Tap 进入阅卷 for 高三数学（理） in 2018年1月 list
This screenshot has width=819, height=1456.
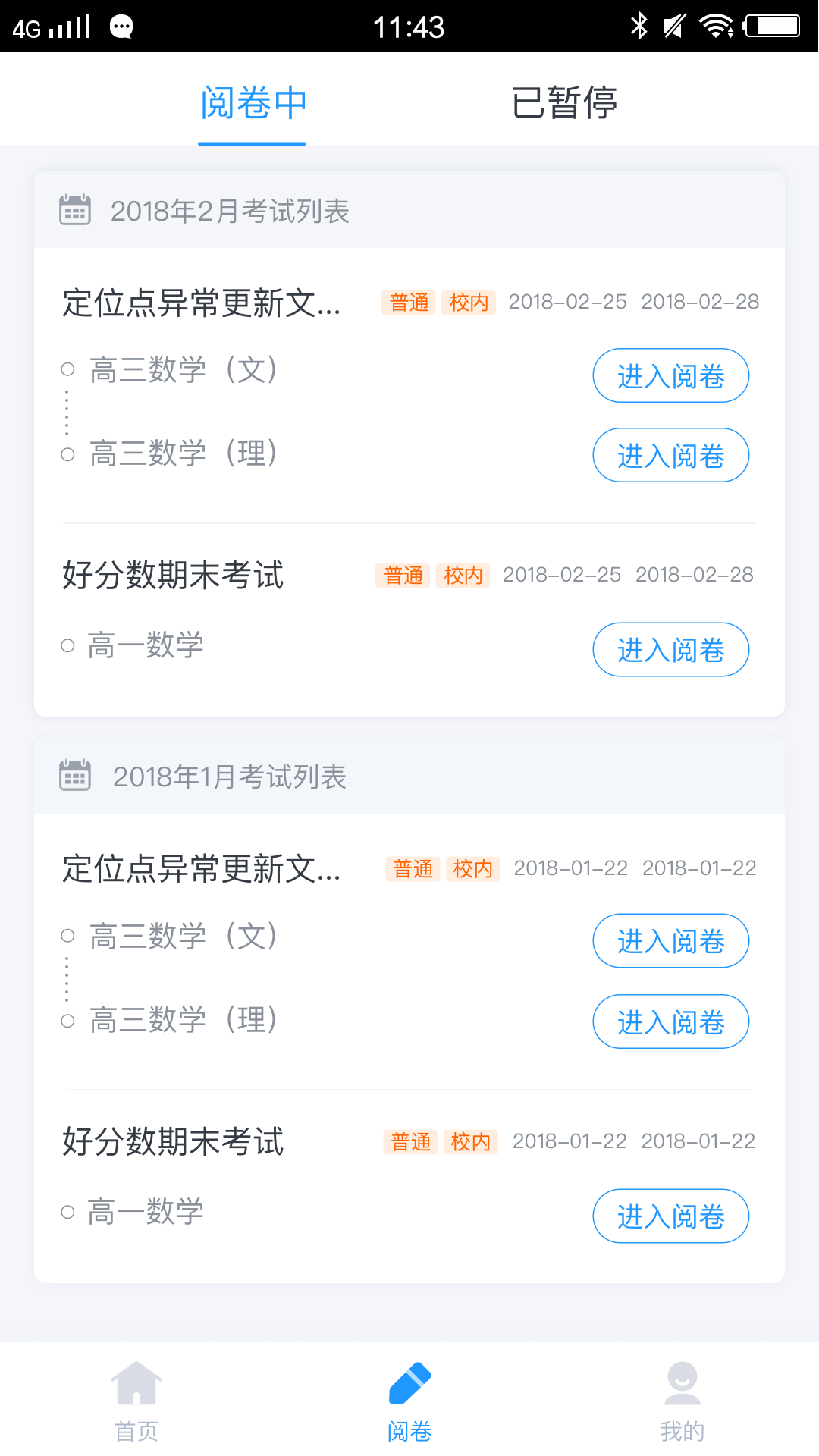(x=670, y=1022)
